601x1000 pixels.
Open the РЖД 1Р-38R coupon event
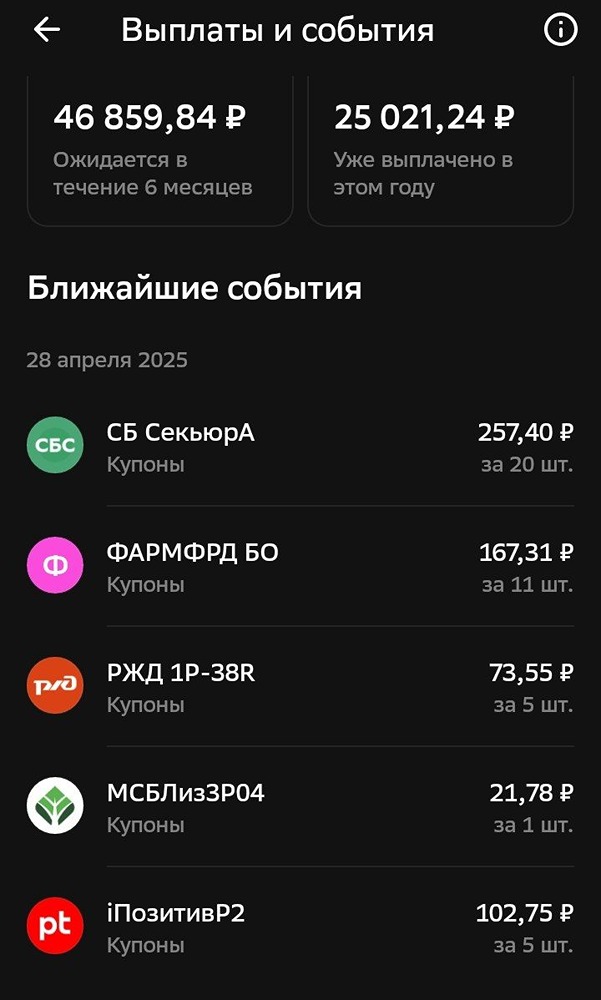point(300,686)
